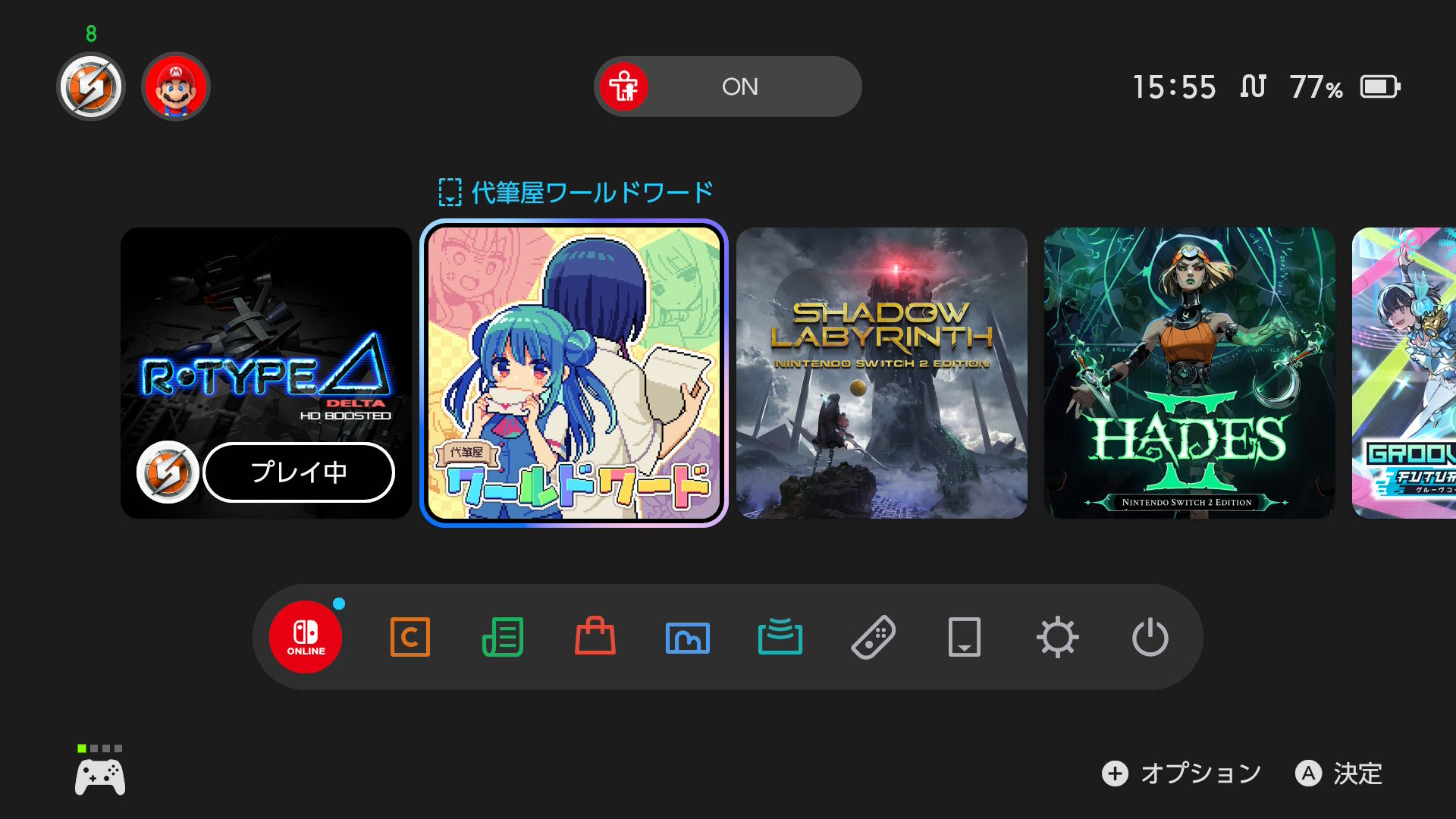This screenshot has height=819, width=1456.
Task: Tap the 決定 A confirm button
Action: coord(1308,773)
